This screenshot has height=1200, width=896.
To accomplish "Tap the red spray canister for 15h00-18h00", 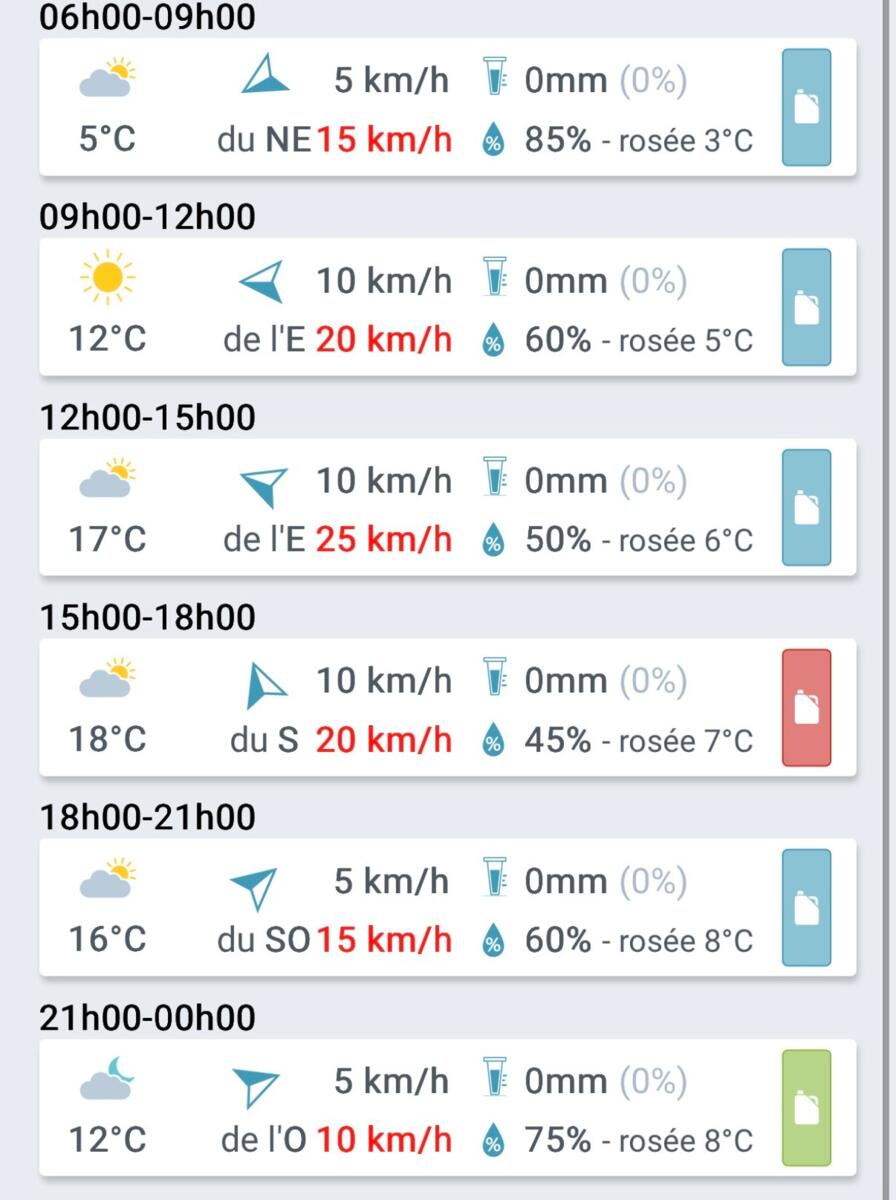I will pyautogui.click(x=806, y=707).
